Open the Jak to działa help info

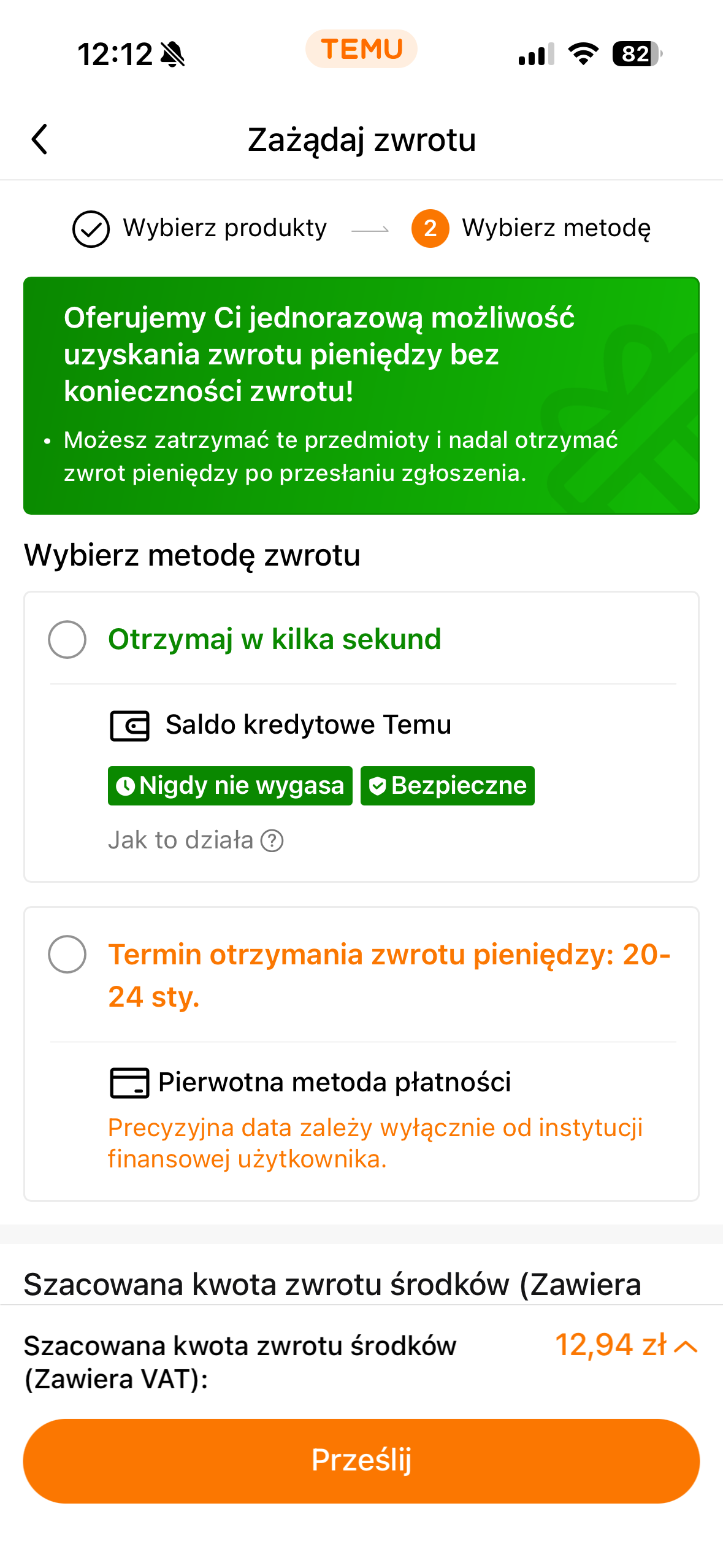point(195,840)
